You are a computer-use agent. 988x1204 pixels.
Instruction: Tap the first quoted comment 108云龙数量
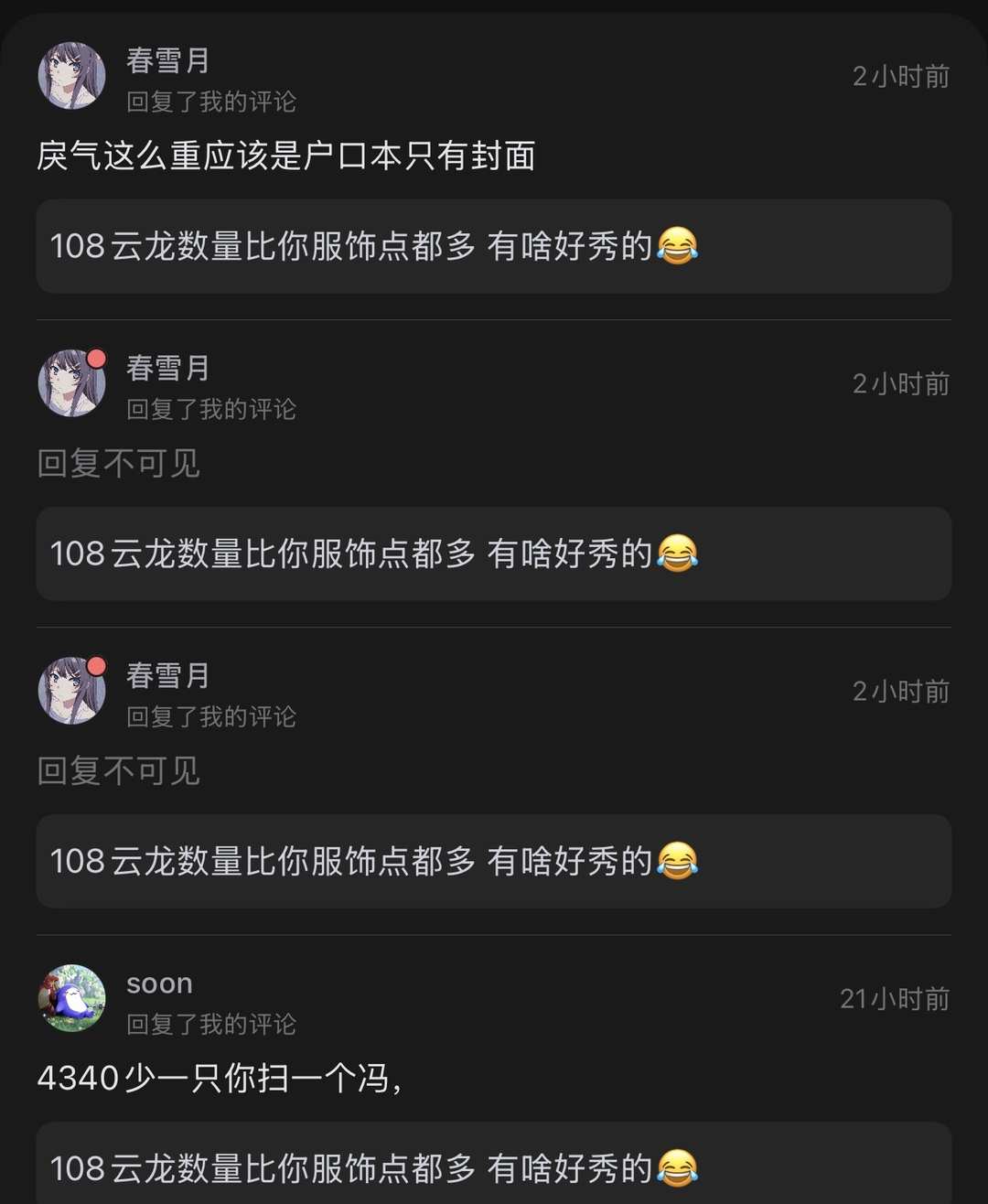tap(494, 247)
